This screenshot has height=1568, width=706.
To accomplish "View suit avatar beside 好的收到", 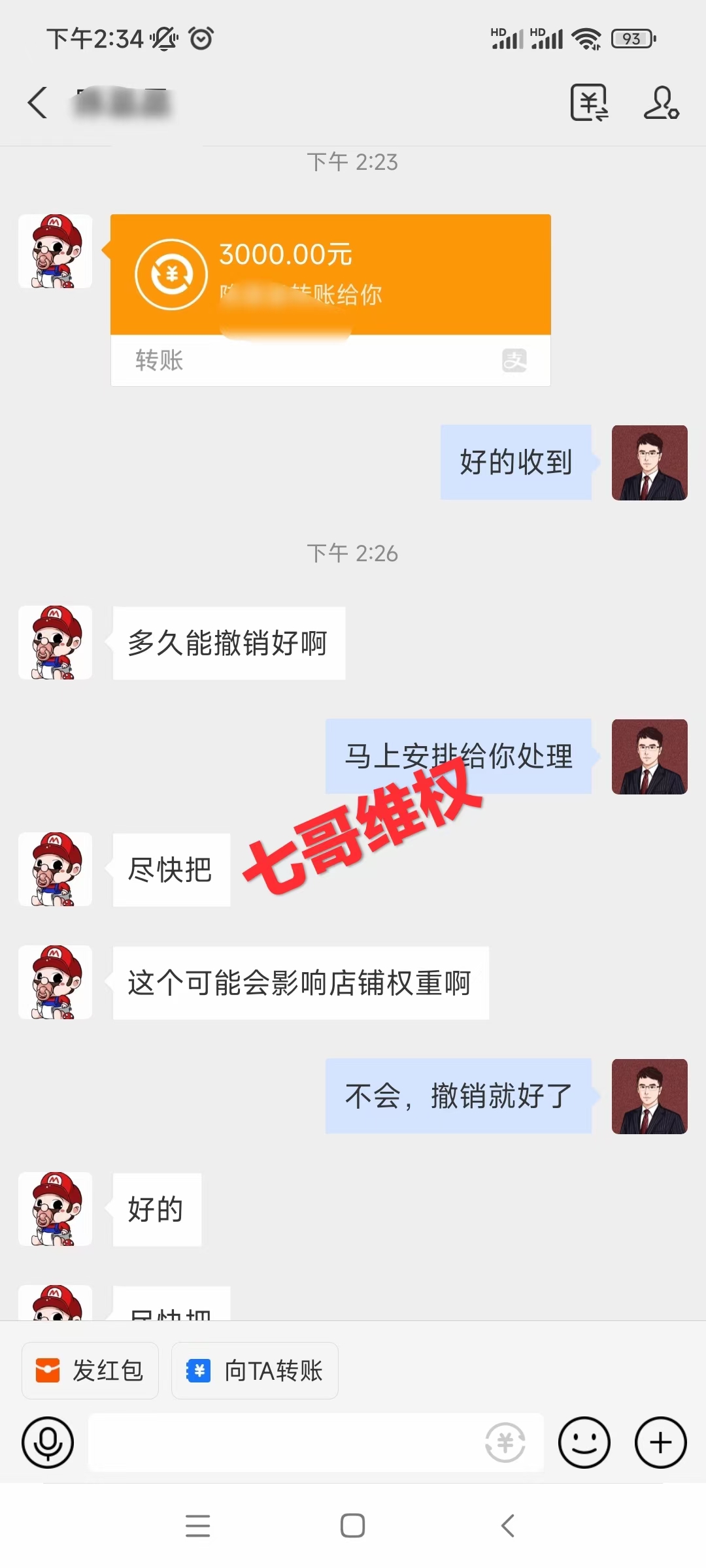I will [x=649, y=463].
